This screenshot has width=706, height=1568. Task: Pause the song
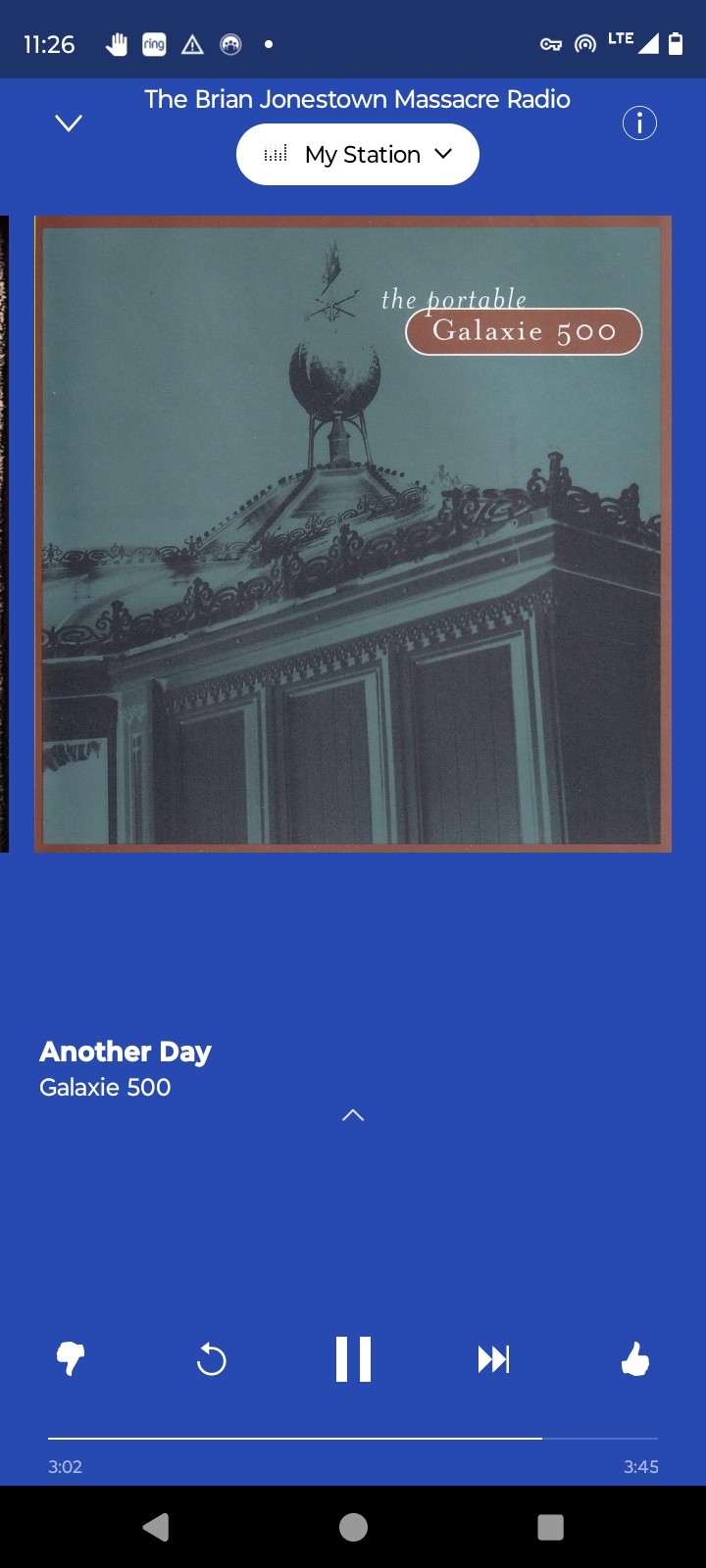pyautogui.click(x=353, y=1359)
